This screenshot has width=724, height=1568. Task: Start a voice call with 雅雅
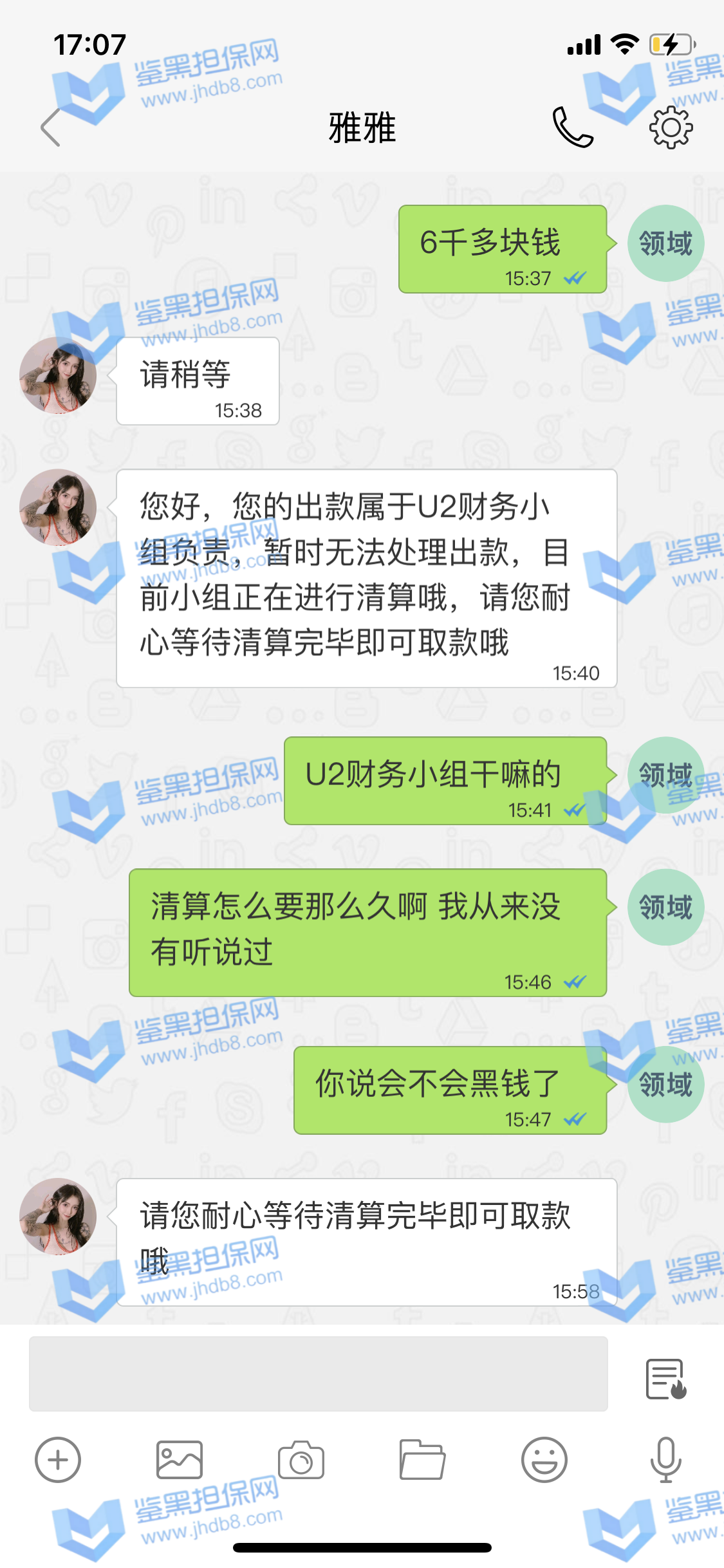click(572, 127)
